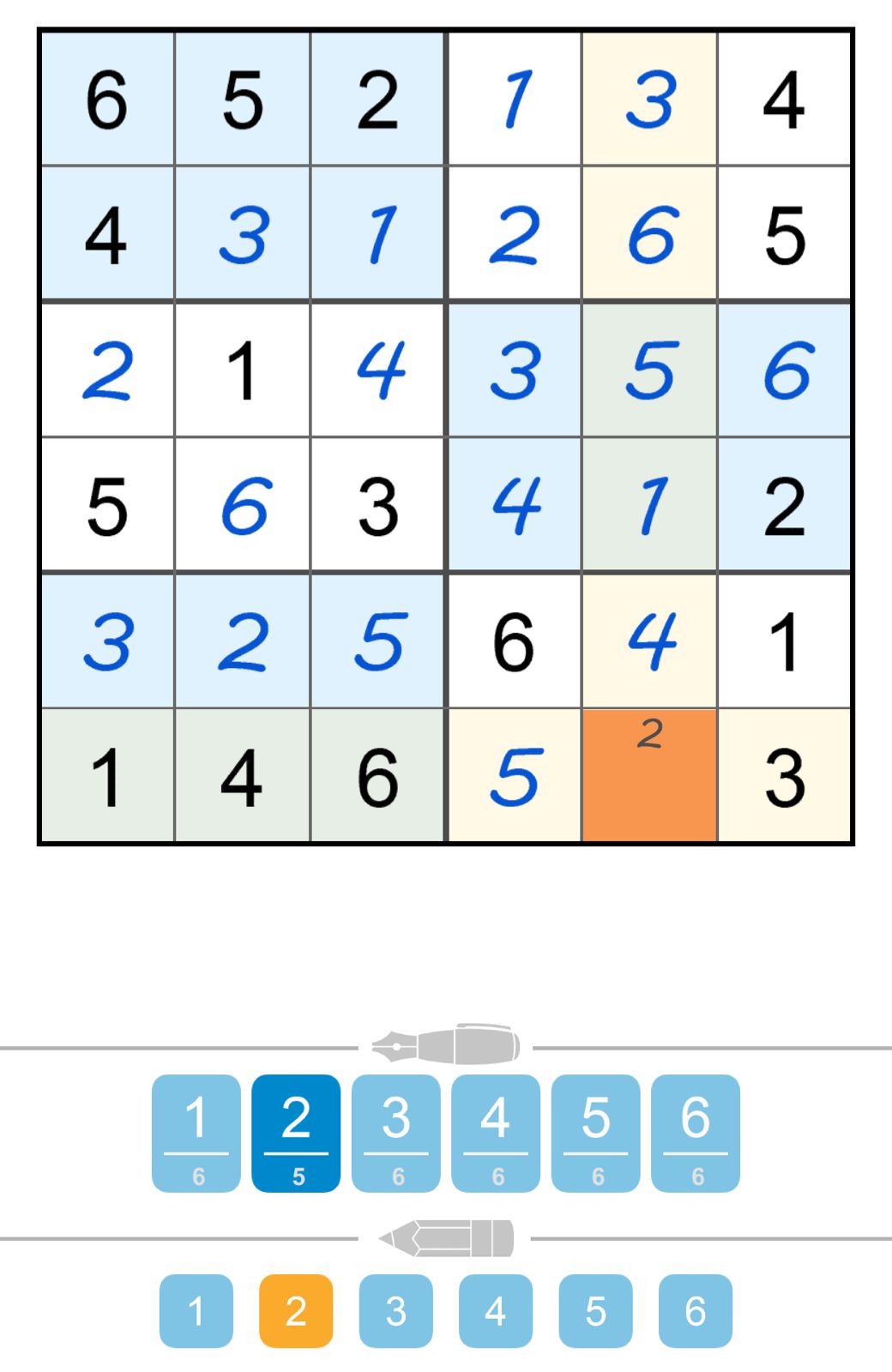Add pencil note 3 to the cell
Image resolution: width=892 pixels, height=1372 pixels.
[396, 1310]
